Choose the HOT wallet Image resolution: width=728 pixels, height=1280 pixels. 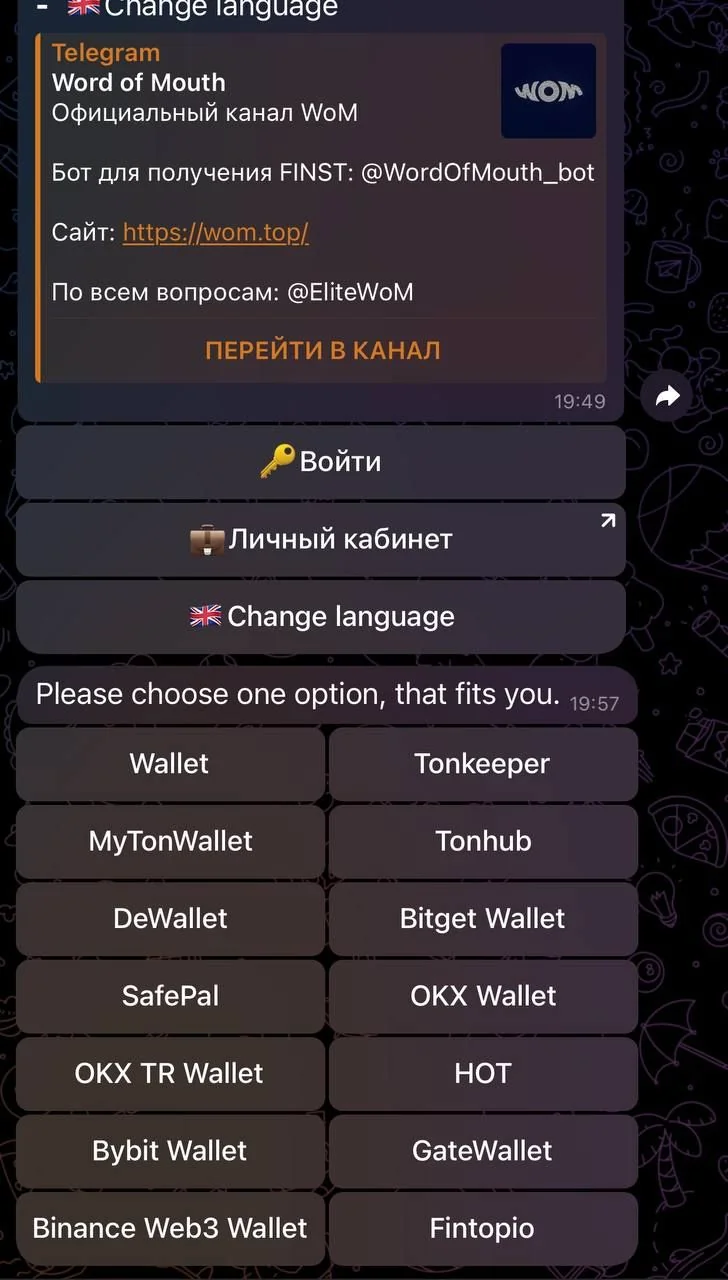click(x=483, y=1073)
